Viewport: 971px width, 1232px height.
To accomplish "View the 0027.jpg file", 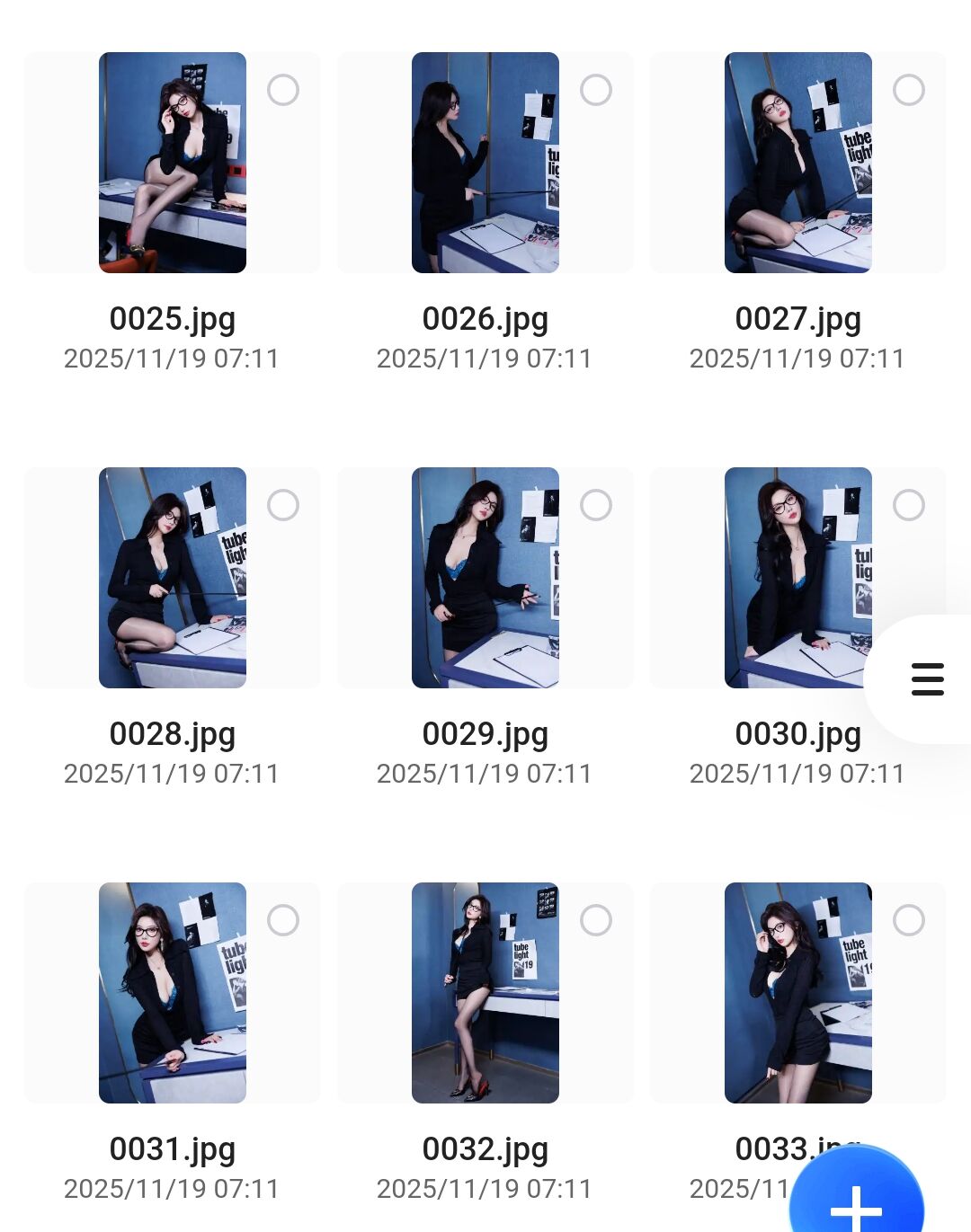I will pyautogui.click(x=797, y=163).
